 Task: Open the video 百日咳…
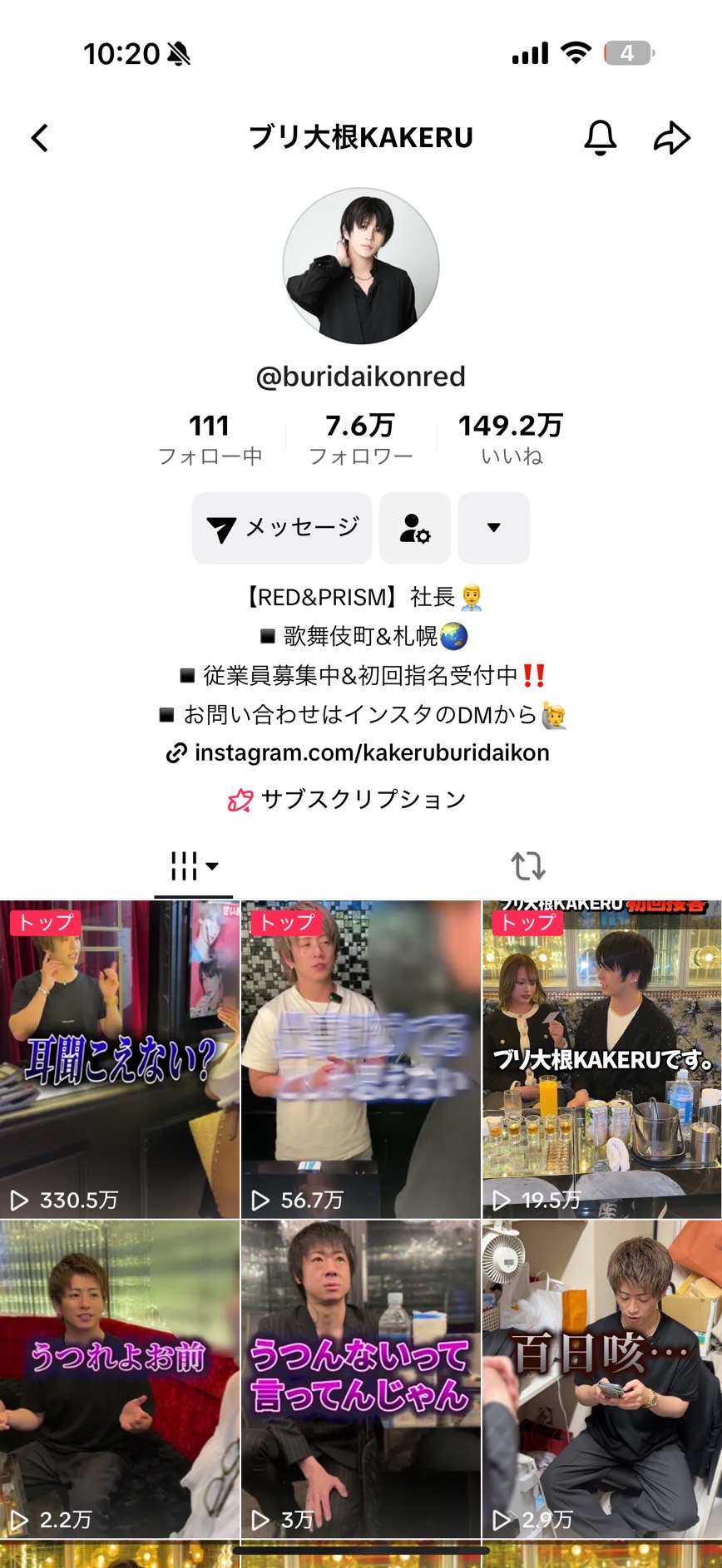pos(601,1378)
